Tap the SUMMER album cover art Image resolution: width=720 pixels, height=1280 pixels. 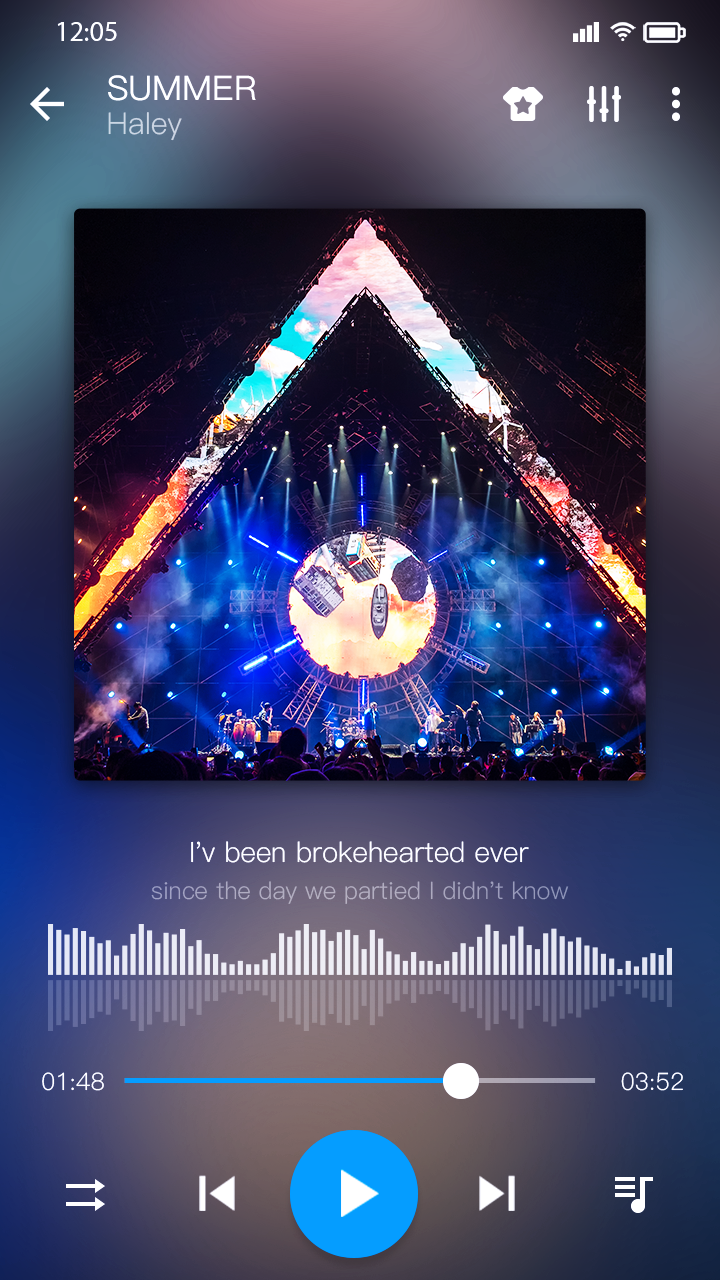tap(360, 494)
